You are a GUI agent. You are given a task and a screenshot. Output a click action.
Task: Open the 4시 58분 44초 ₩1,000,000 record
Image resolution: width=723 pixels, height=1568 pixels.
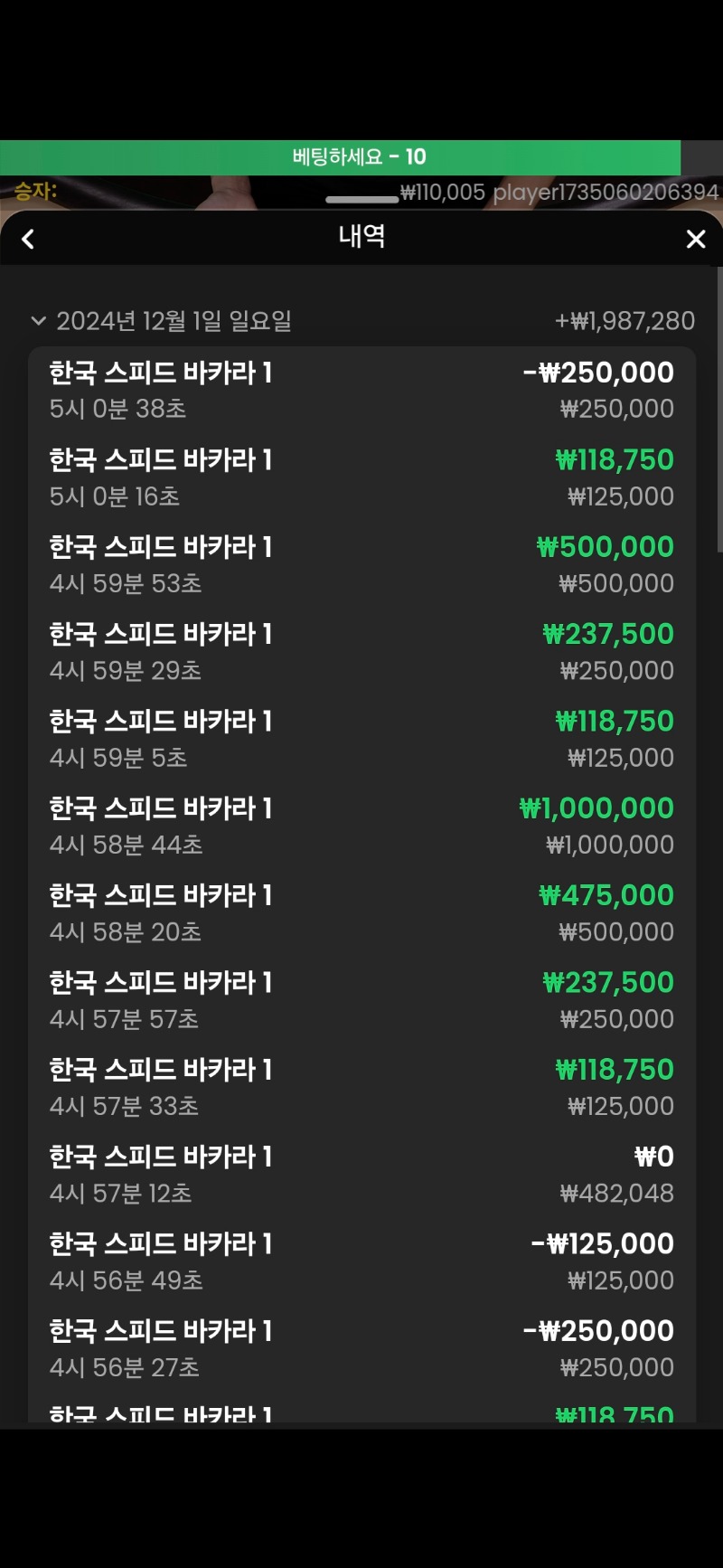click(x=361, y=826)
